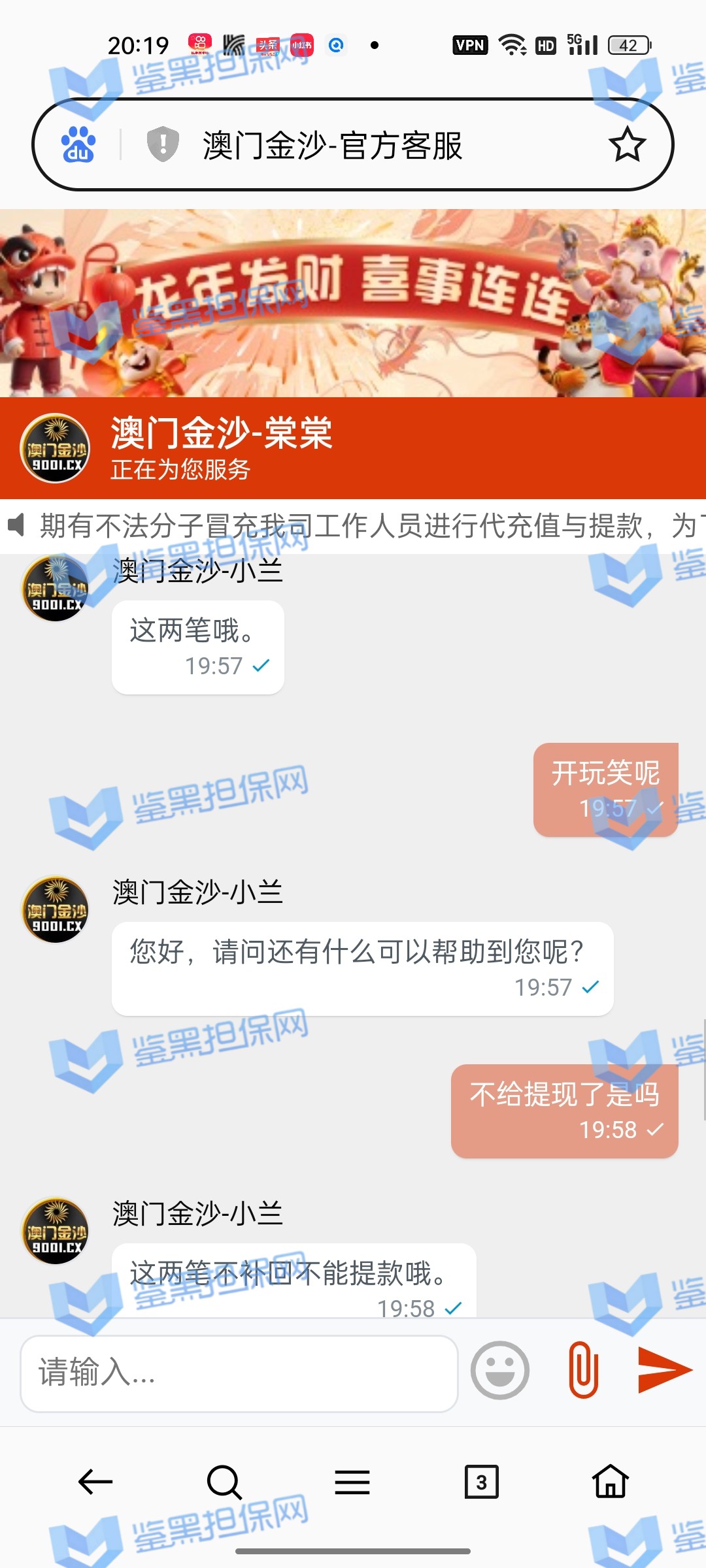Send the message with the arrow
This screenshot has height=1568, width=706.
point(664,1369)
